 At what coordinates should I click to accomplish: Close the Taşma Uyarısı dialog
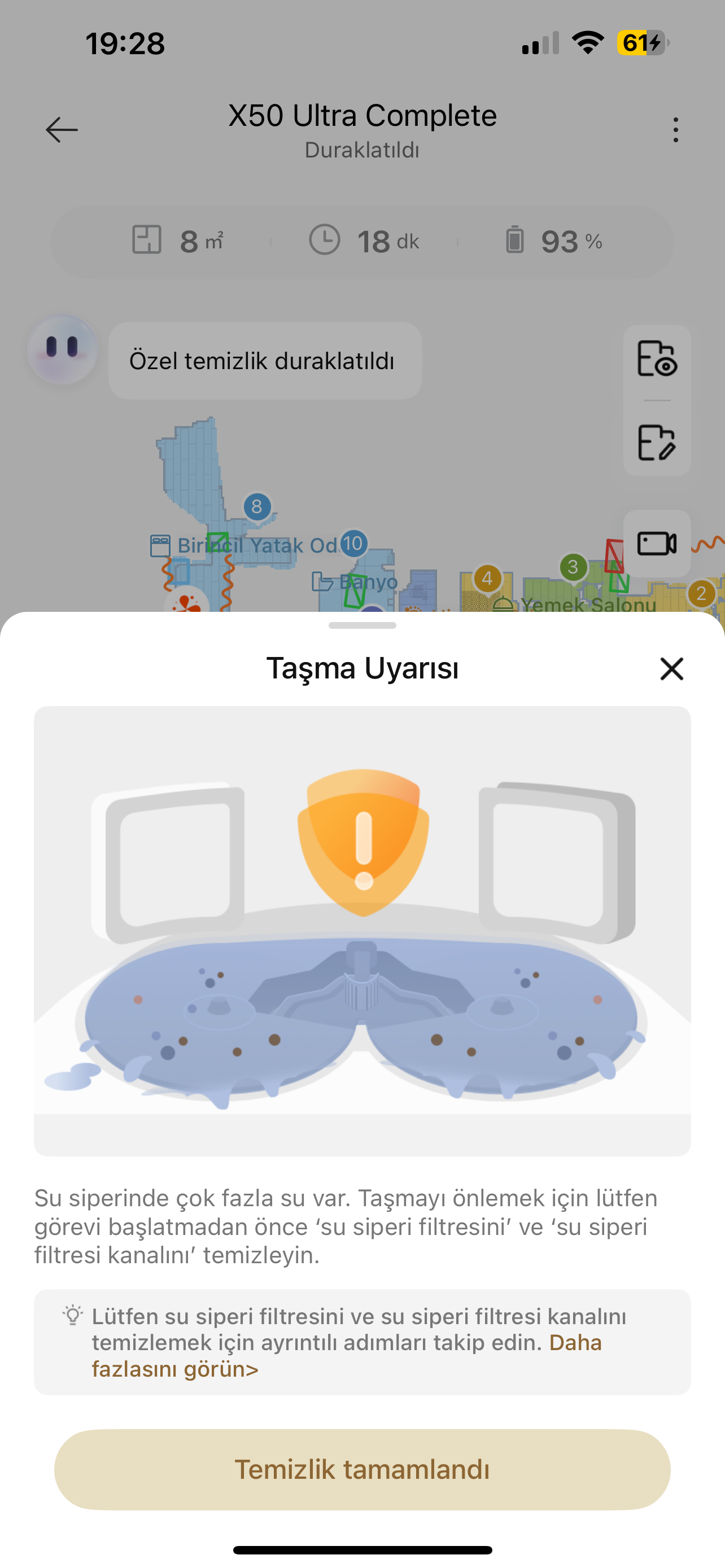(671, 669)
